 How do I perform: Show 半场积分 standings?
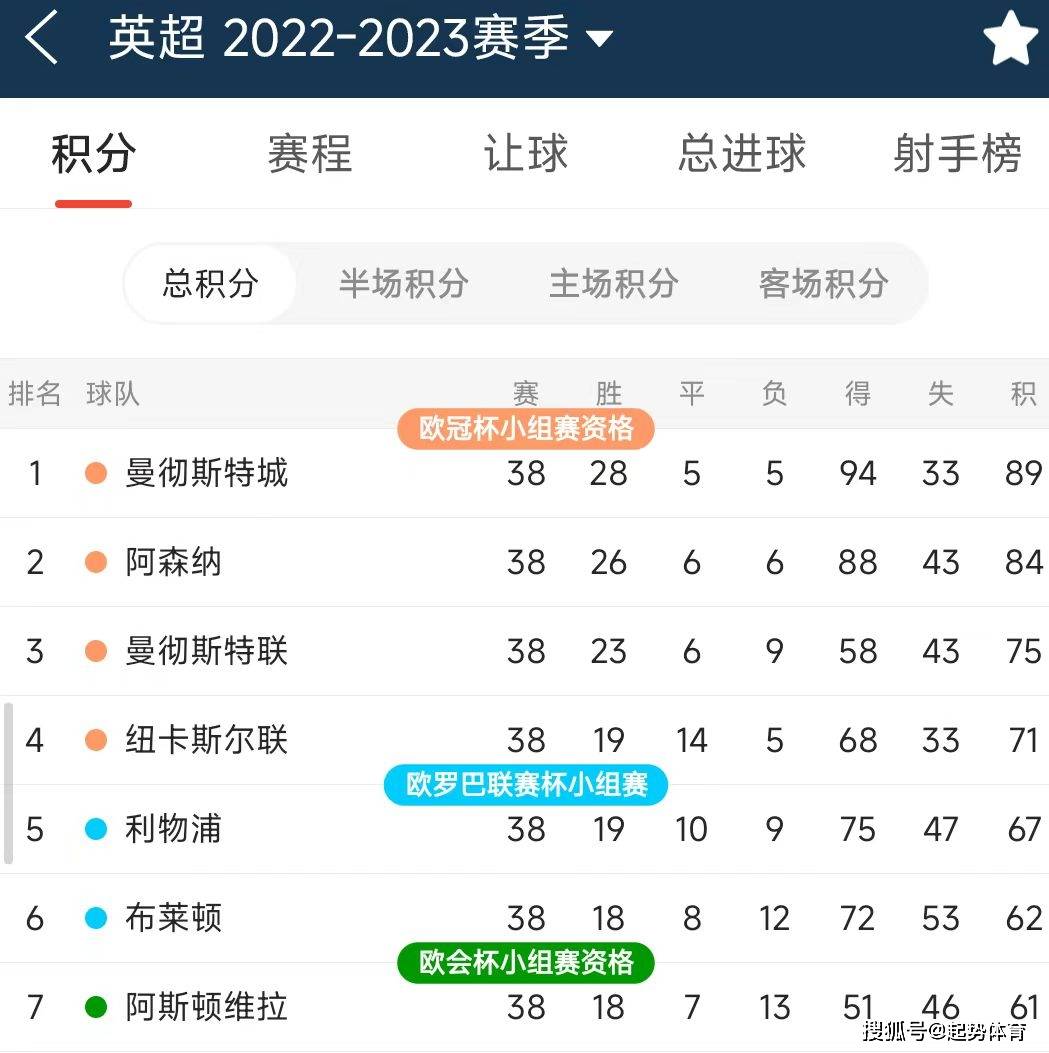(403, 284)
